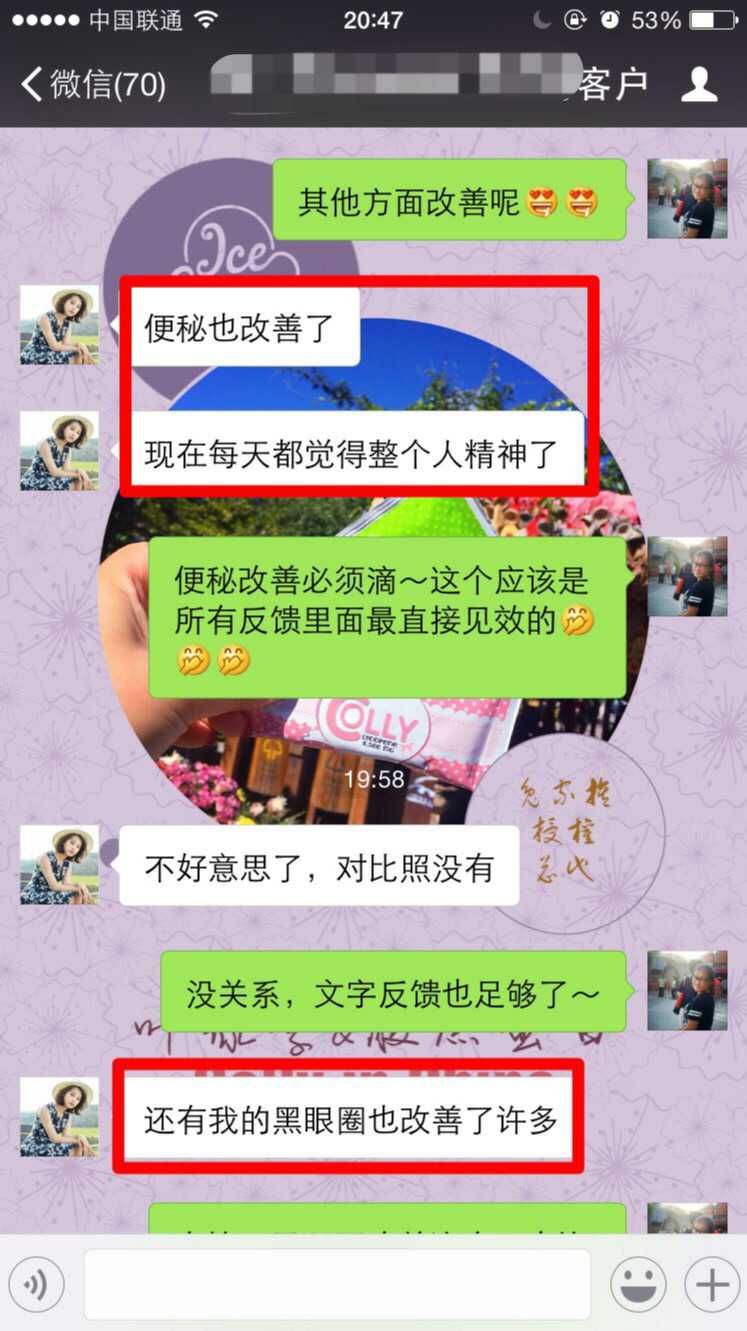747x1331 pixels.
Task: Open the avatar beside 便秘也改善了
Action: point(59,325)
